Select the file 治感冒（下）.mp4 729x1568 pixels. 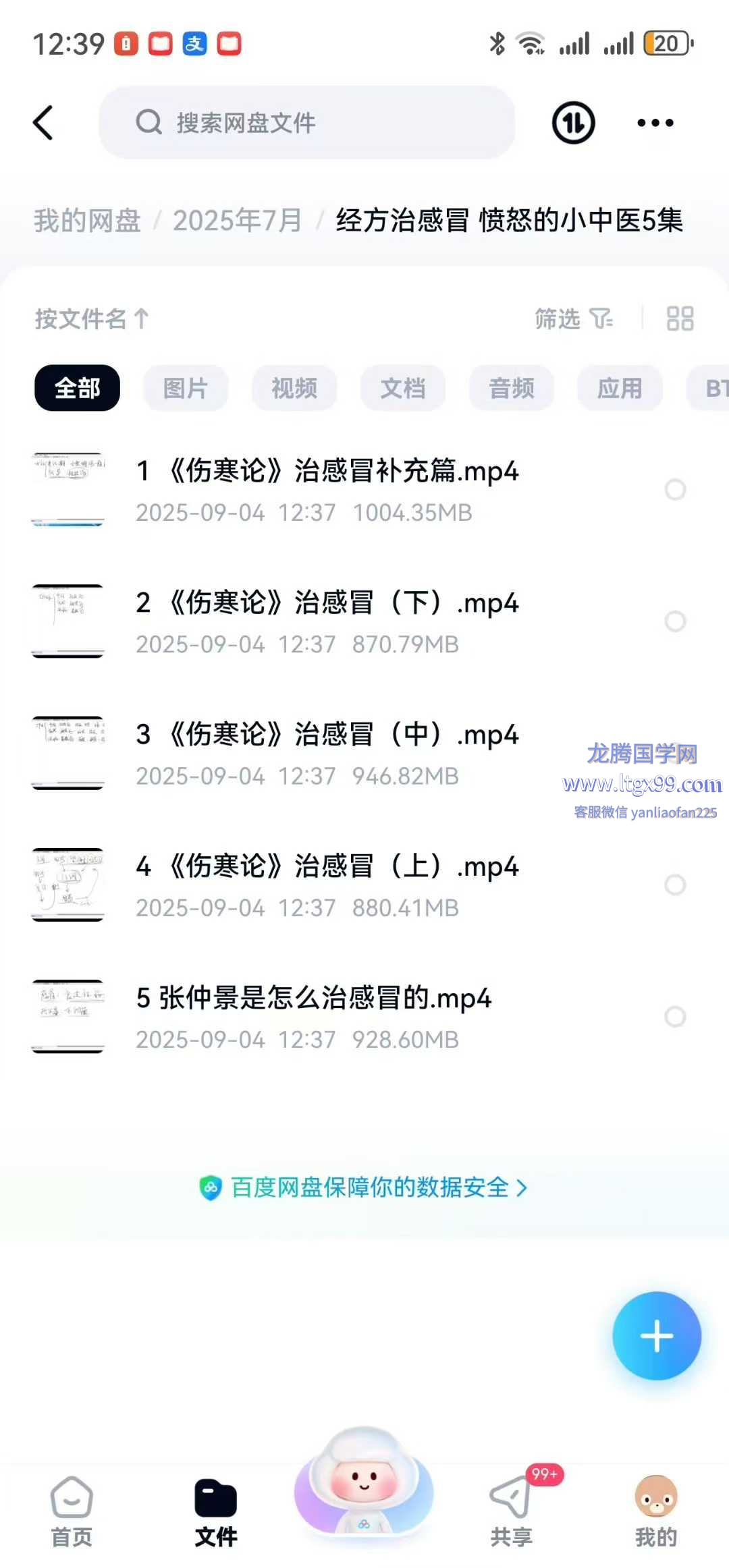[675, 621]
